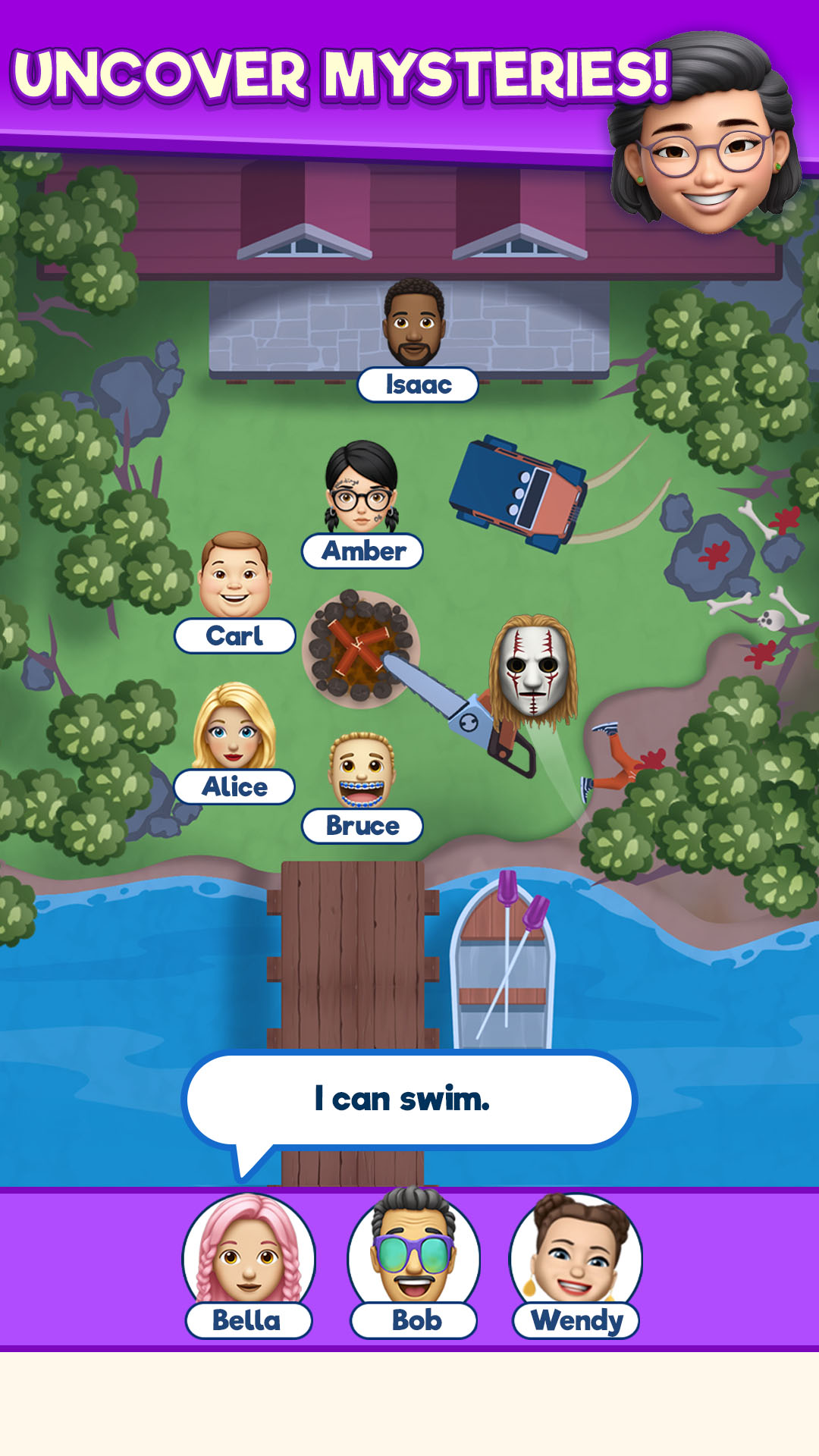This screenshot has height=1456, width=819.
Task: Select Isaac's avatar near the cabin
Action: tap(413, 326)
